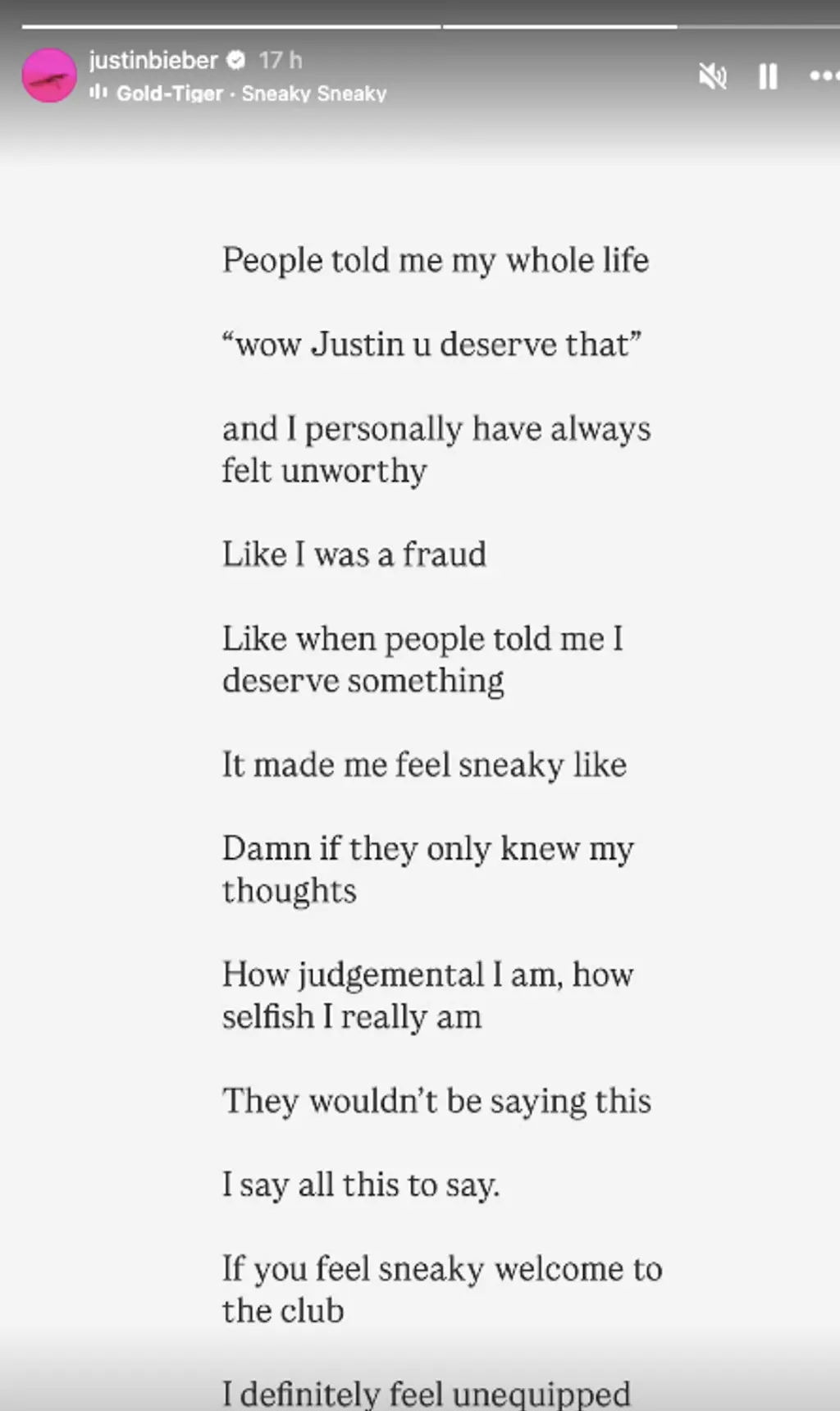Open justinbieber's profile picture
840x1411 pixels.
[x=49, y=76]
